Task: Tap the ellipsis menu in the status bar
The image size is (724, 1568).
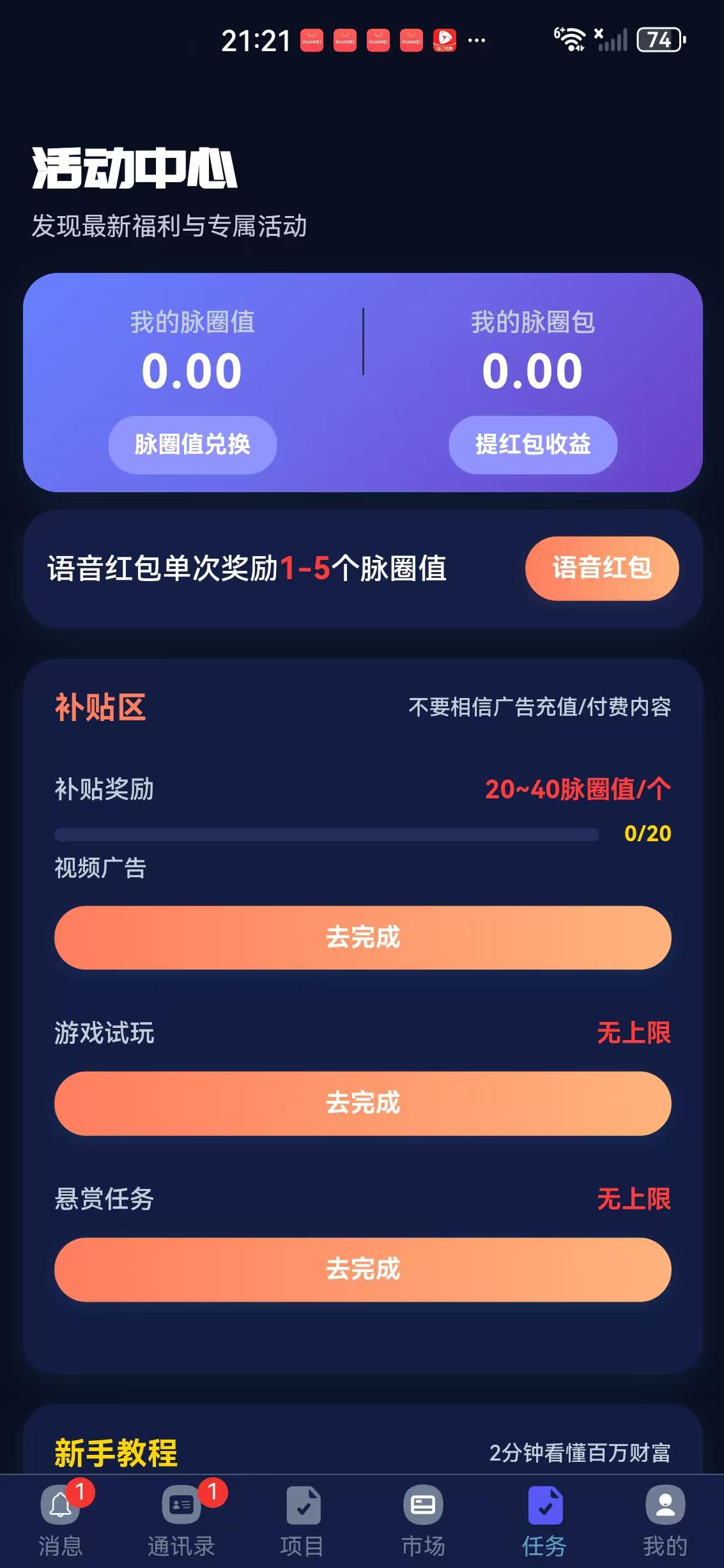Action: [475, 40]
